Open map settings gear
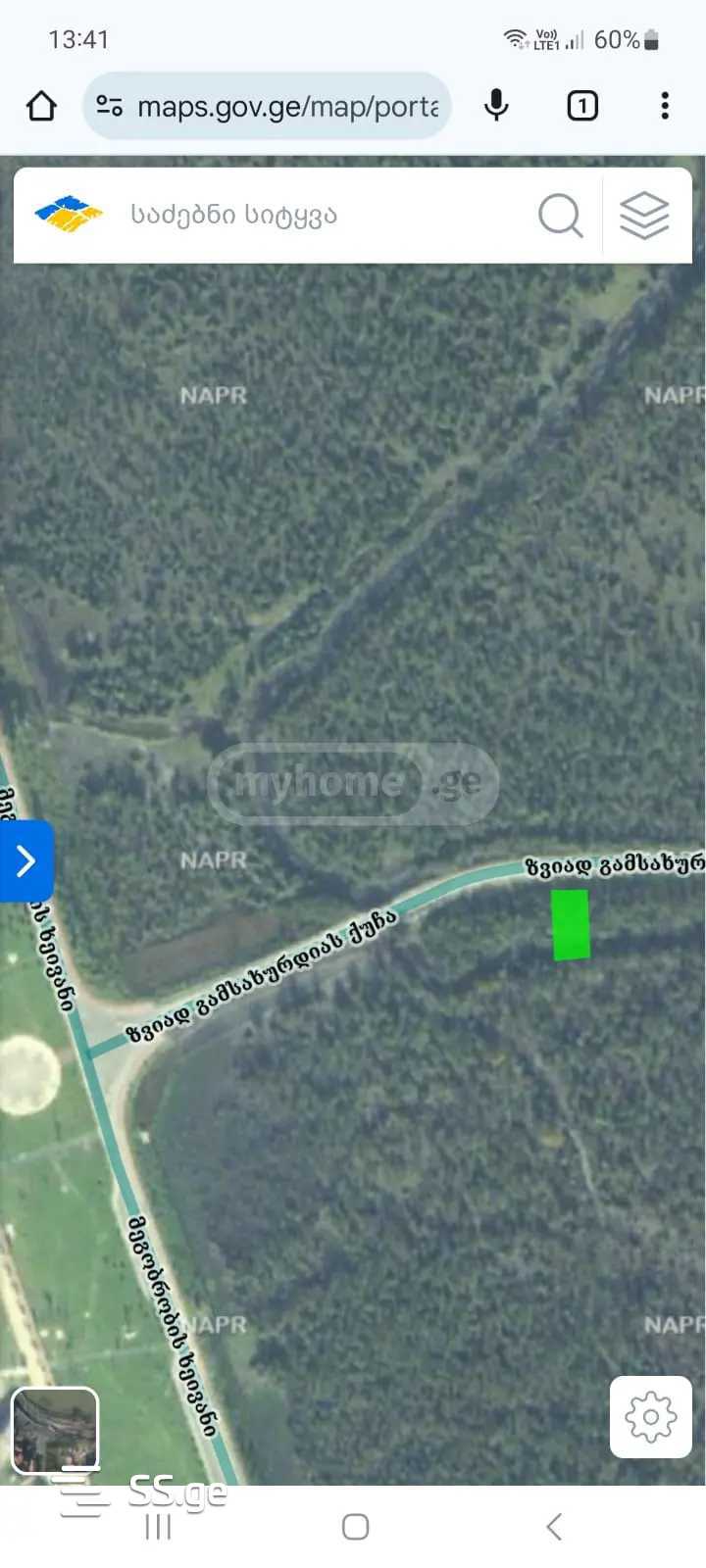The image size is (706, 1568). tap(651, 1416)
